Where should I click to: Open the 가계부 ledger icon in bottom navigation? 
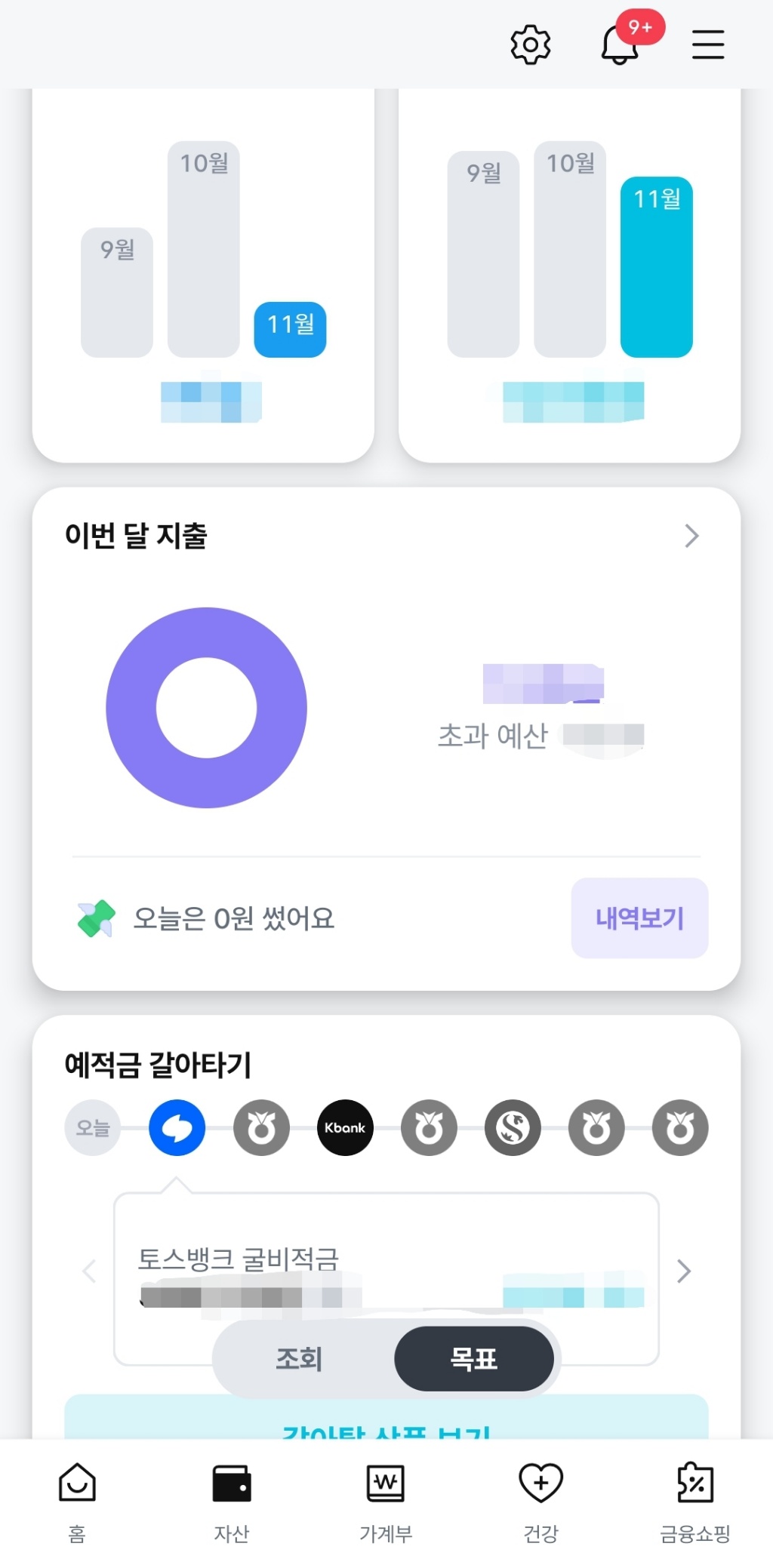(x=385, y=1498)
